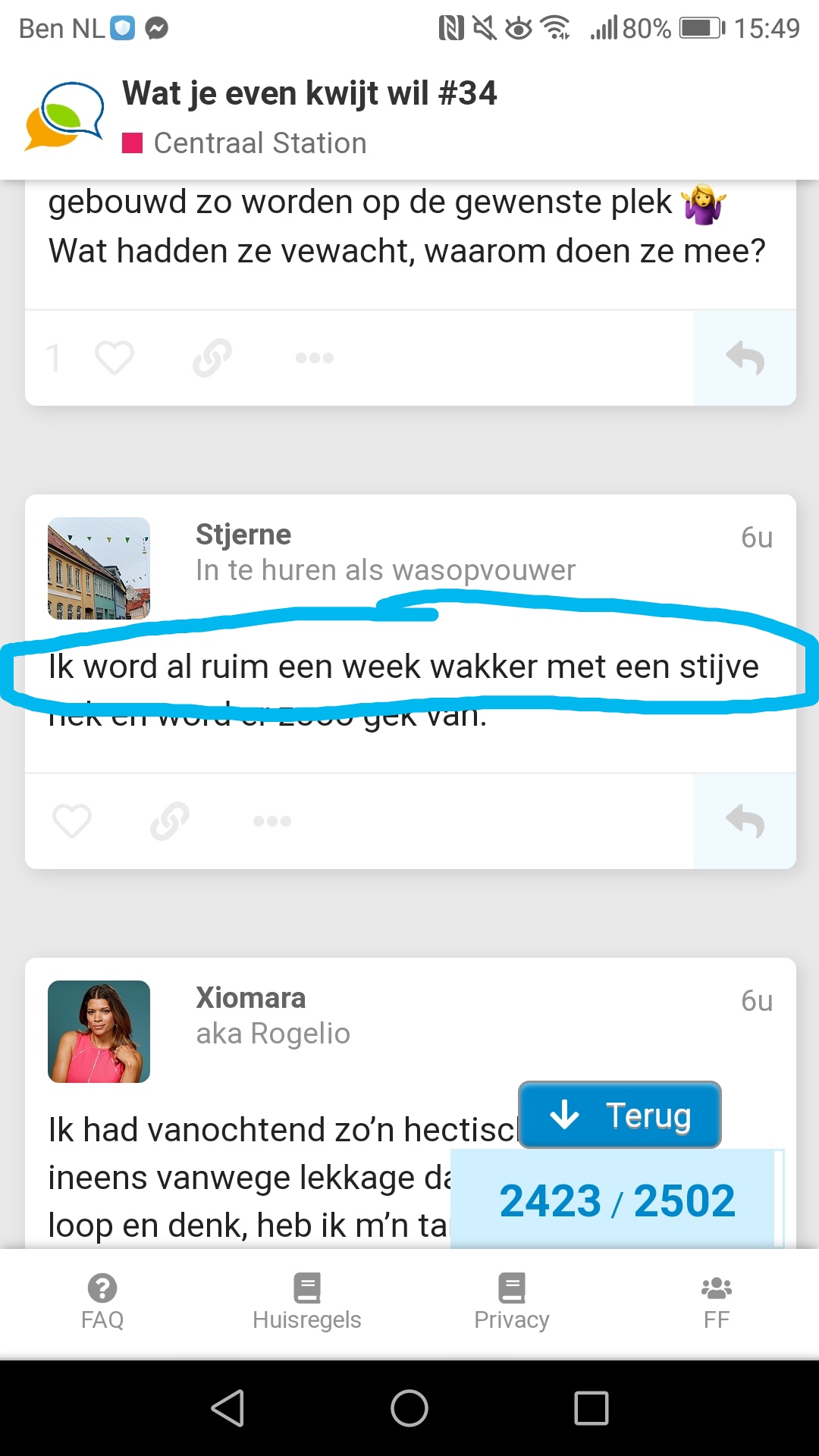
Task: Copy link of Stjerne's post
Action: pos(170,821)
